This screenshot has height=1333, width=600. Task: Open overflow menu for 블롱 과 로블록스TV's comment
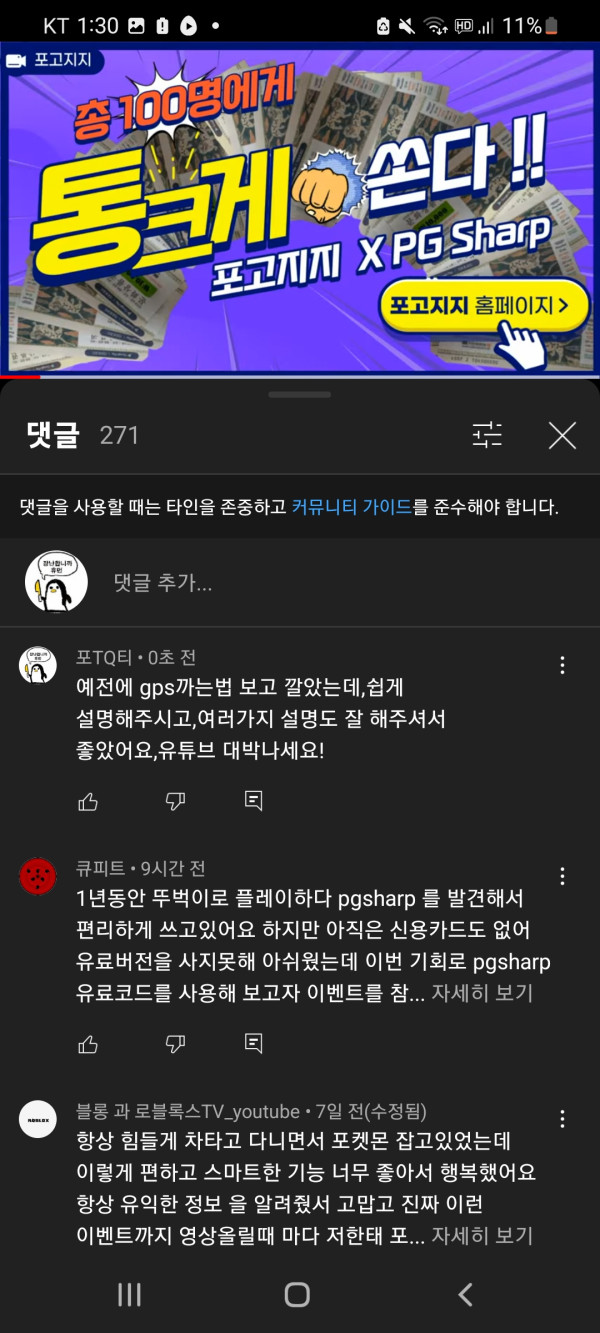(x=562, y=1118)
